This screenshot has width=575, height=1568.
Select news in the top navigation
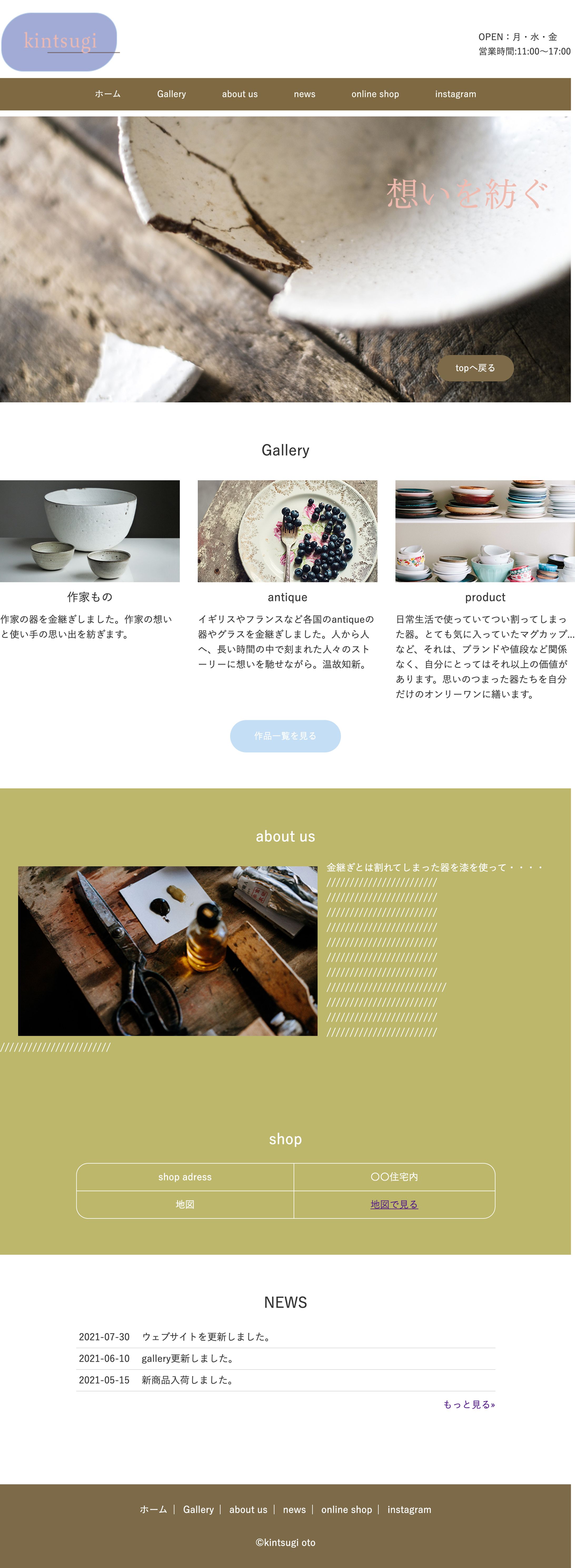[x=304, y=94]
